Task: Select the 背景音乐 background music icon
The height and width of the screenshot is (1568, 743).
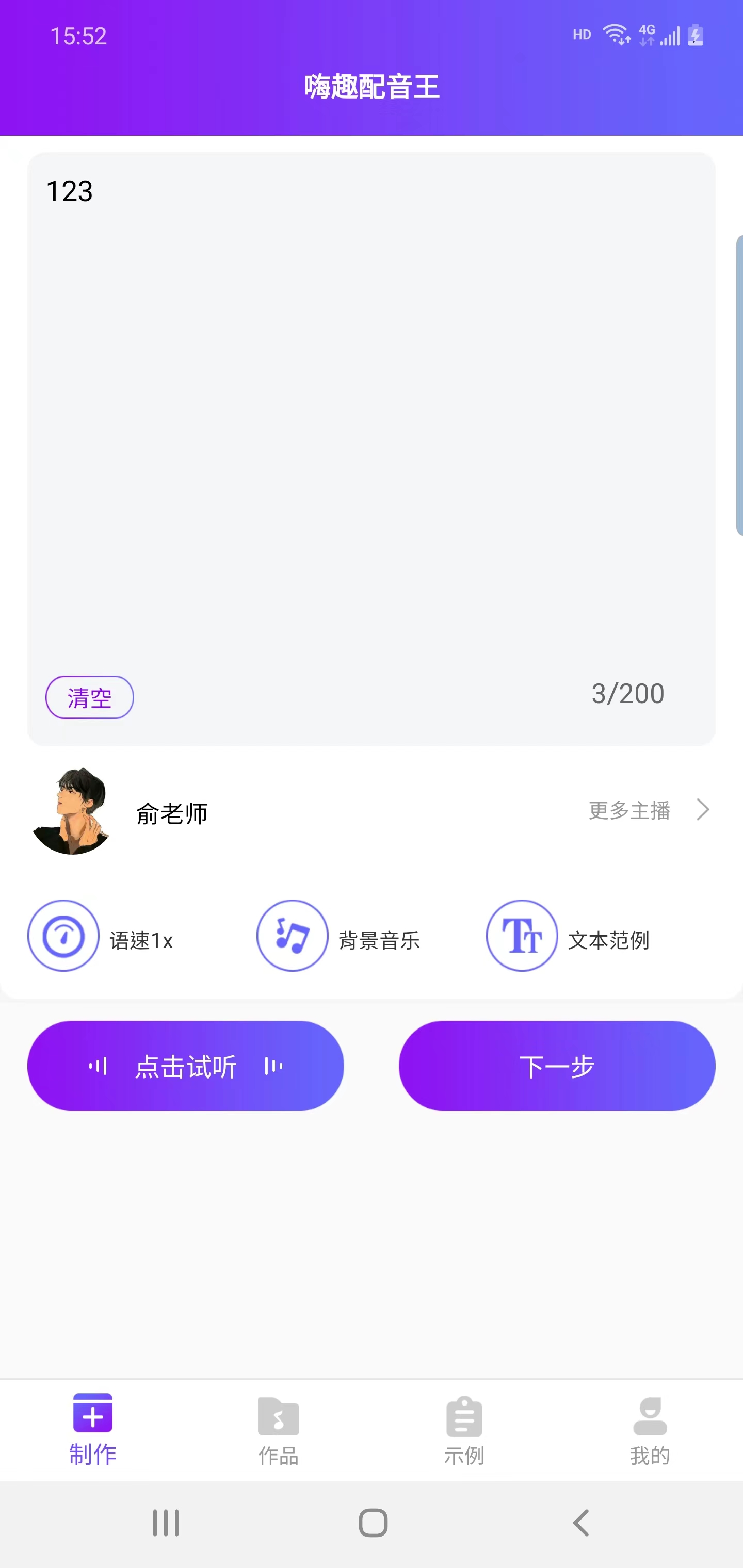Action: coord(293,936)
